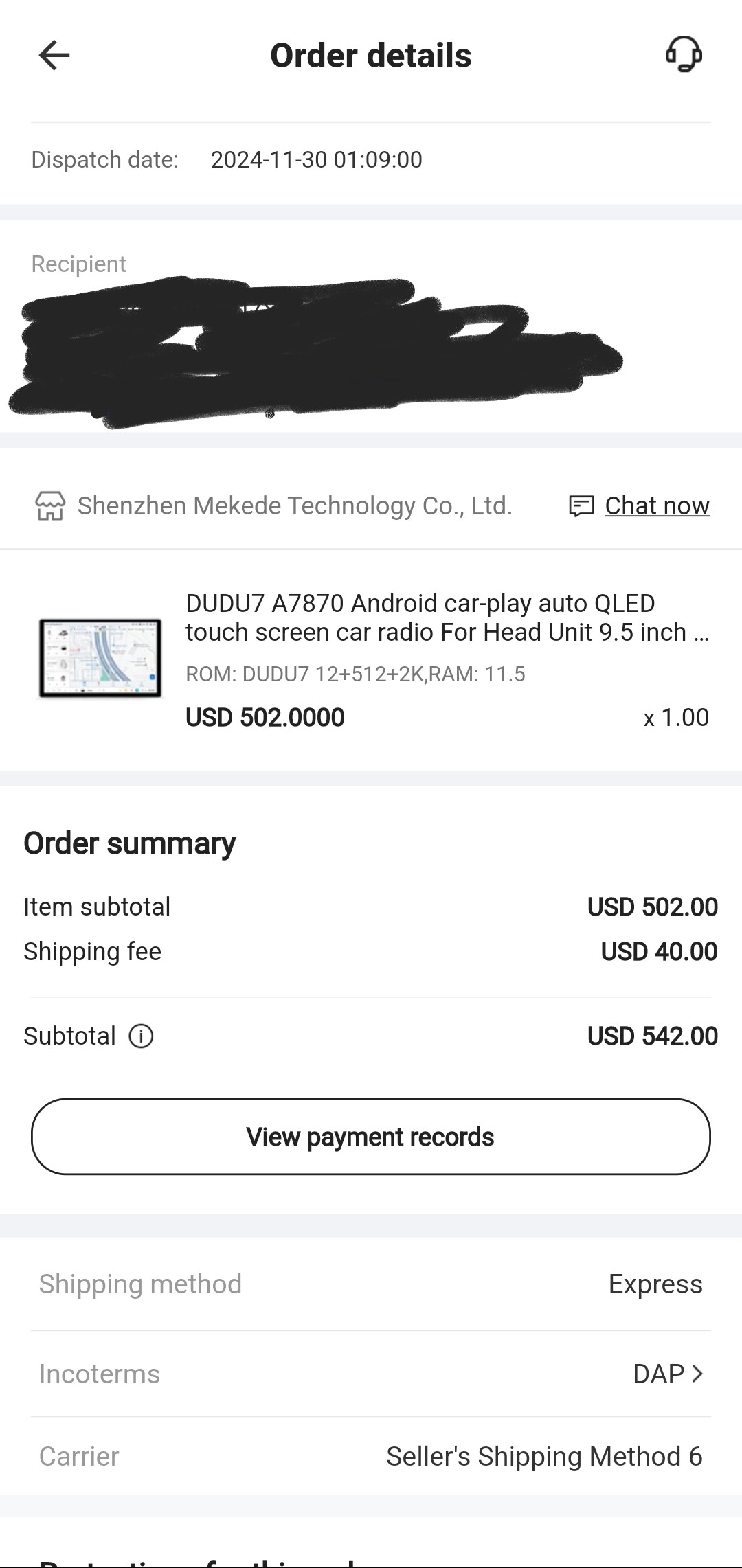Open customer support headset icon
The image size is (742, 1568).
pos(684,54)
